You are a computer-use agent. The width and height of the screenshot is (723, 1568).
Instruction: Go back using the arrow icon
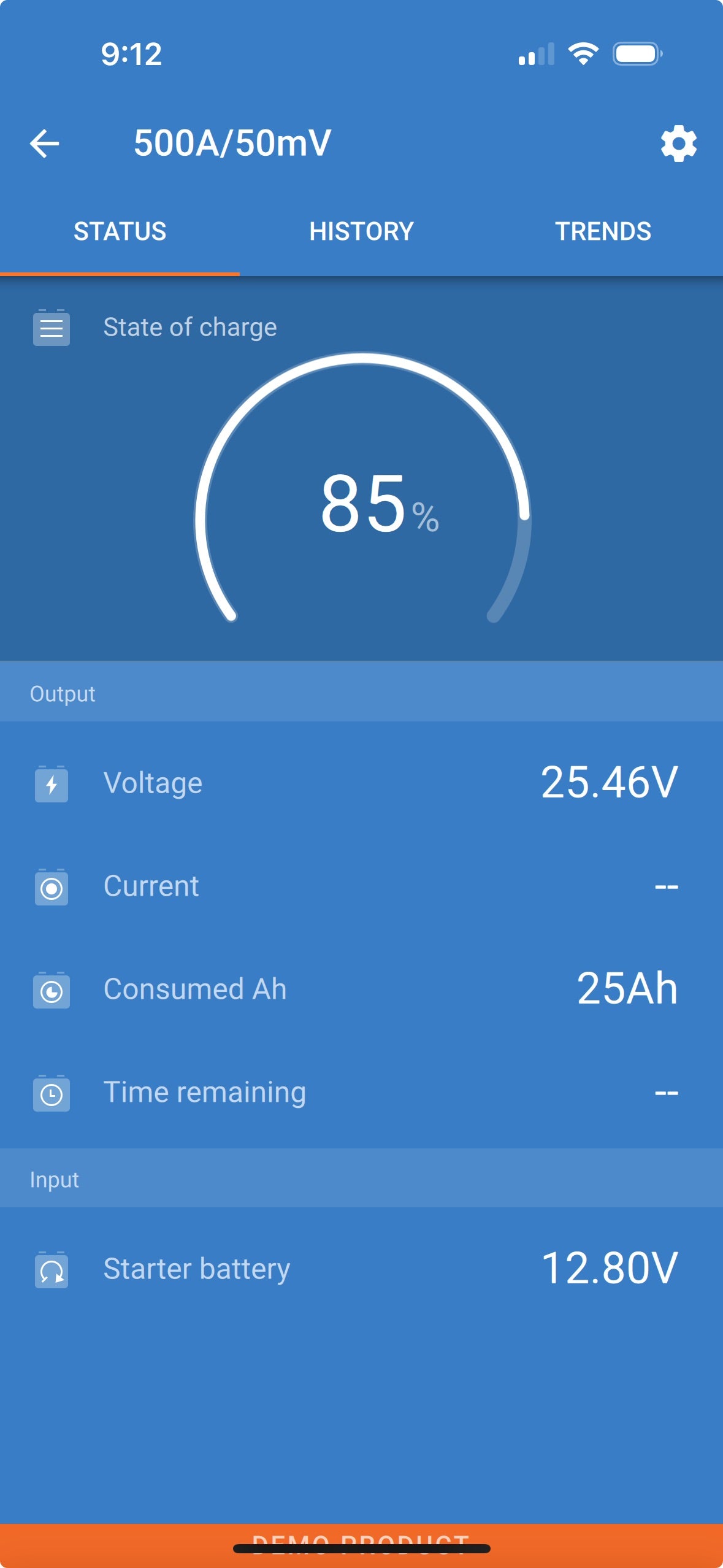click(x=45, y=144)
